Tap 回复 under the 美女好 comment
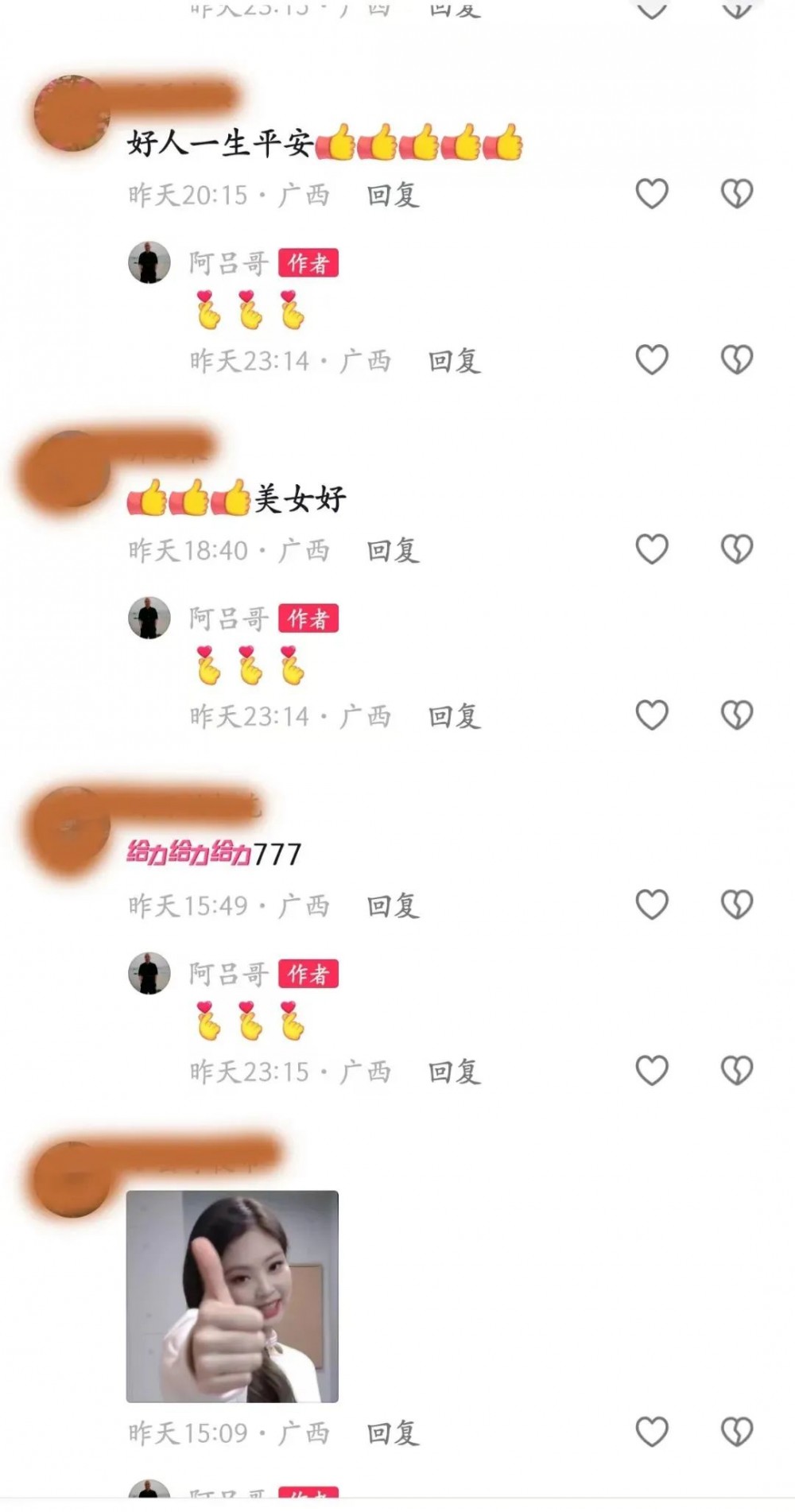 tap(393, 550)
